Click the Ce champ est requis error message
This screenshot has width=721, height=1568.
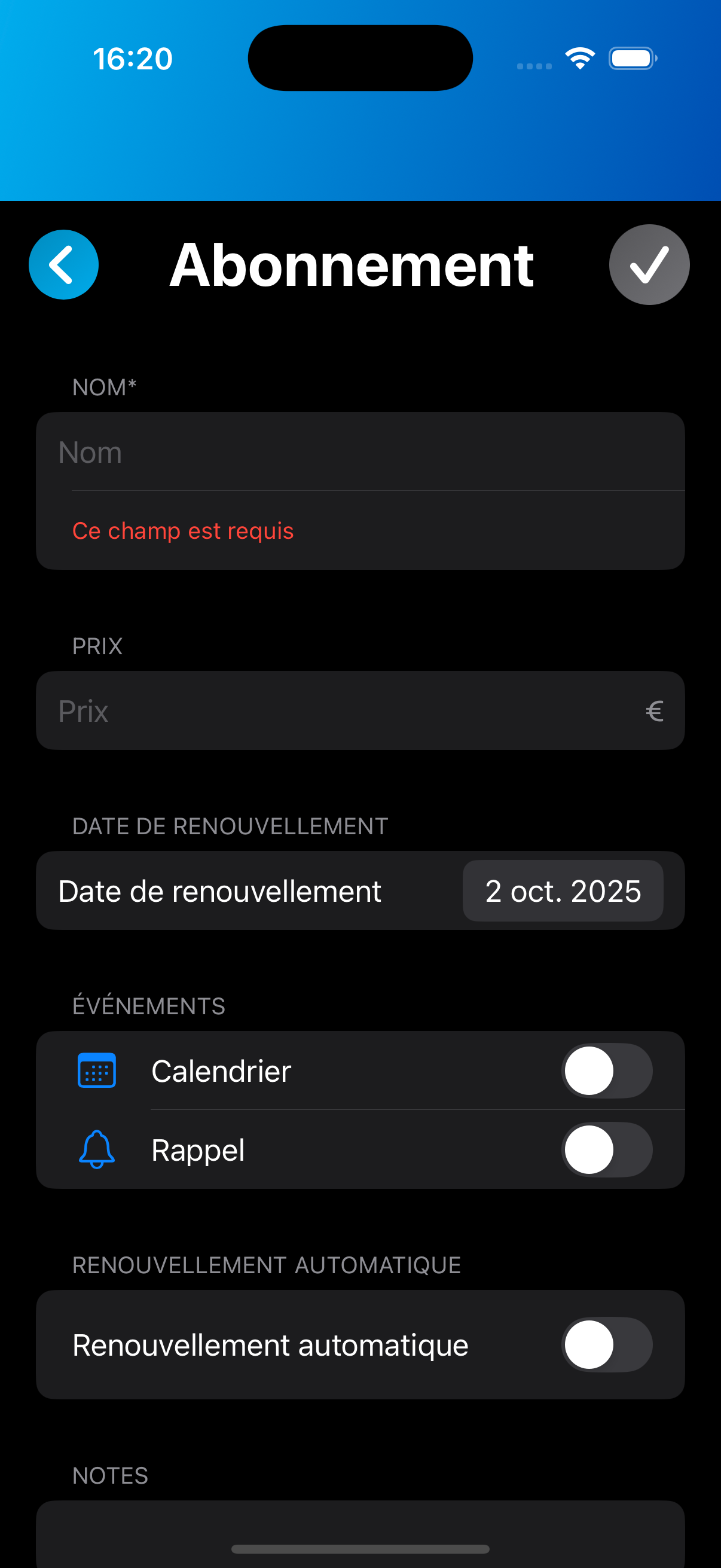[x=182, y=530]
